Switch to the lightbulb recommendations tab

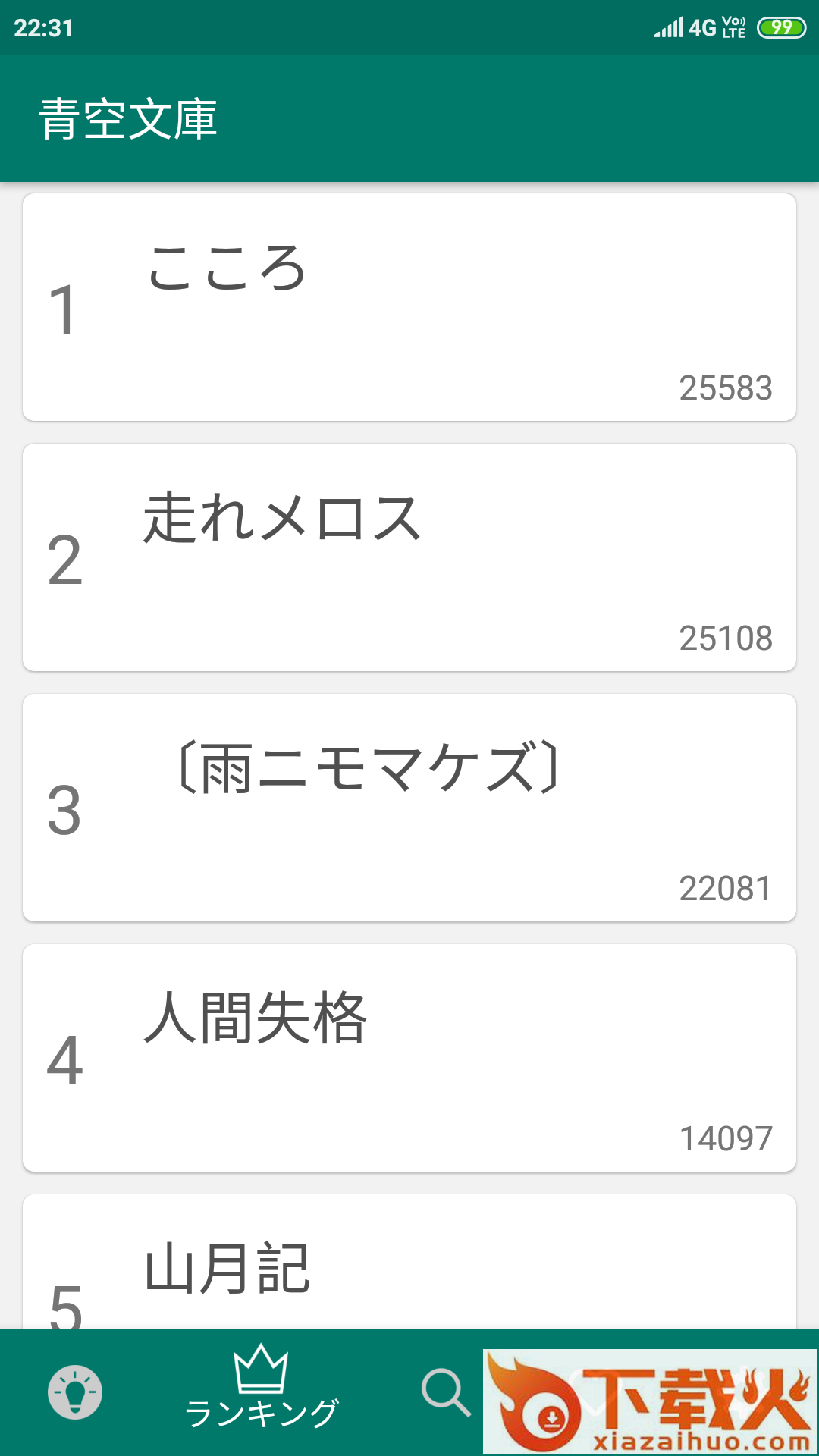(x=75, y=1392)
